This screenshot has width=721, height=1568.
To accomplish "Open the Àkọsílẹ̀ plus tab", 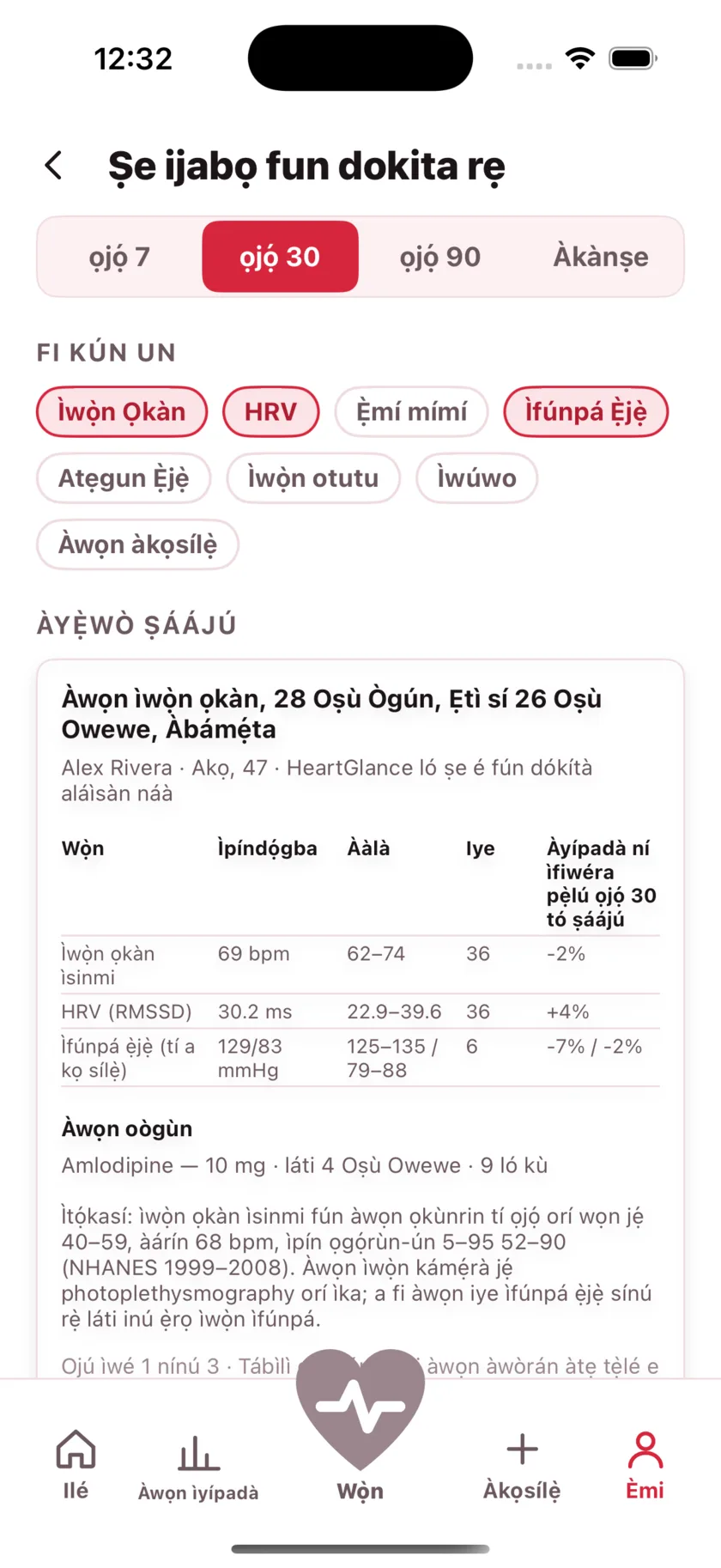I will click(x=522, y=1464).
